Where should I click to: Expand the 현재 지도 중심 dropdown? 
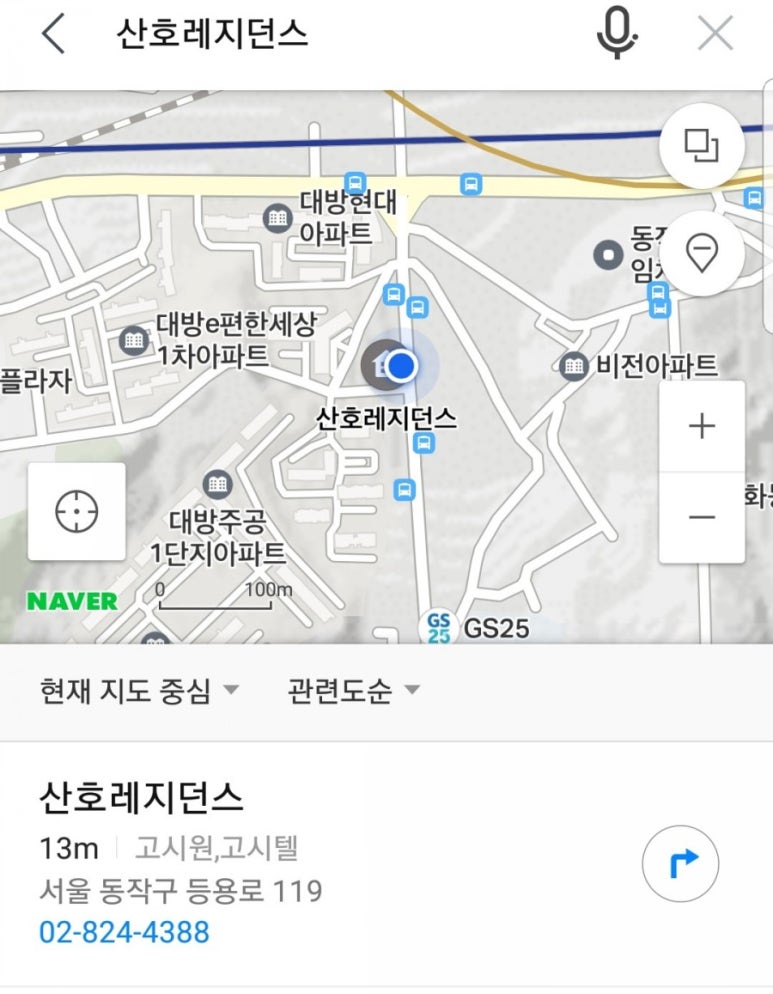click(x=139, y=691)
